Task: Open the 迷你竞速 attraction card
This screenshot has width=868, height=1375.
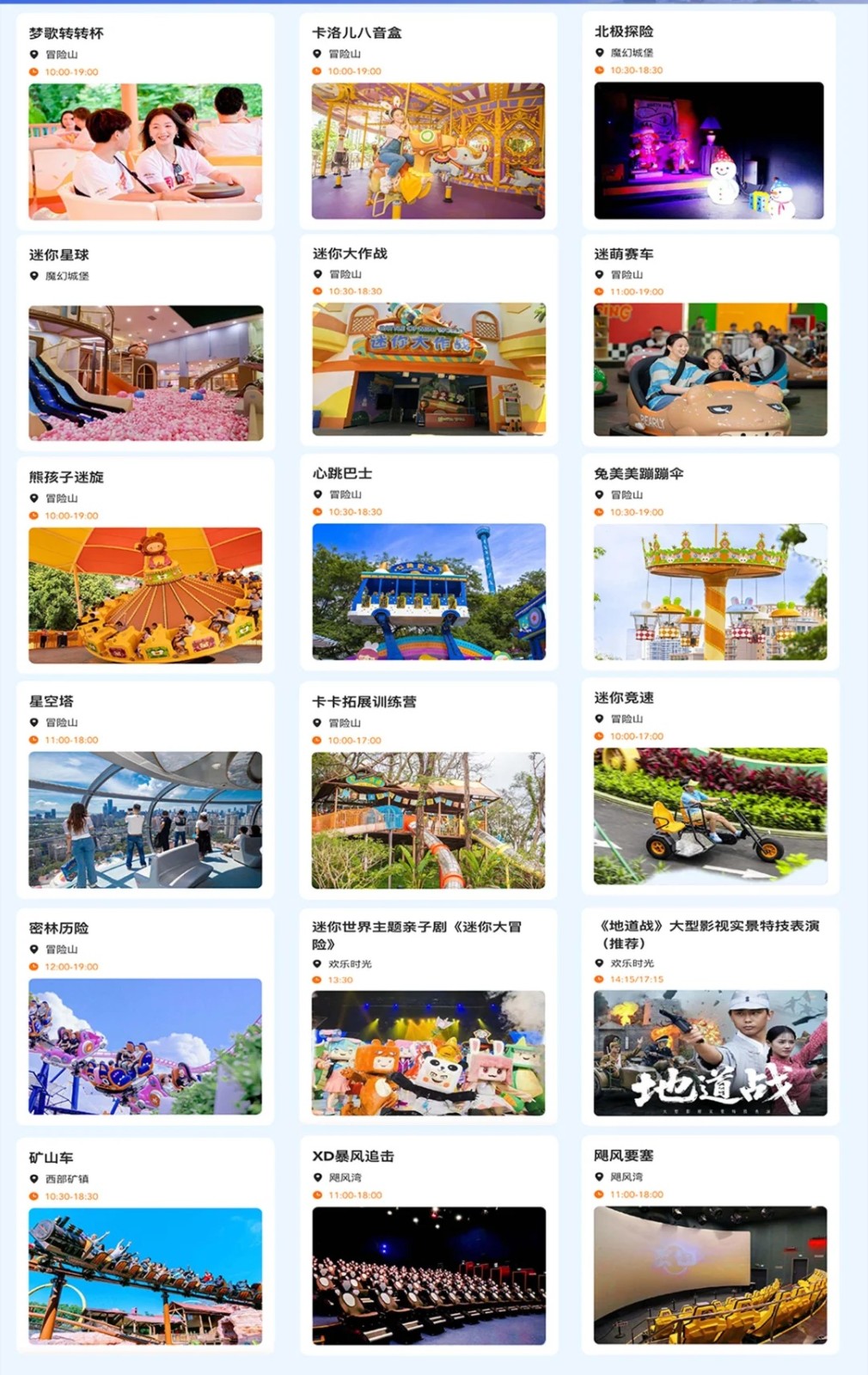Action: 710,816
